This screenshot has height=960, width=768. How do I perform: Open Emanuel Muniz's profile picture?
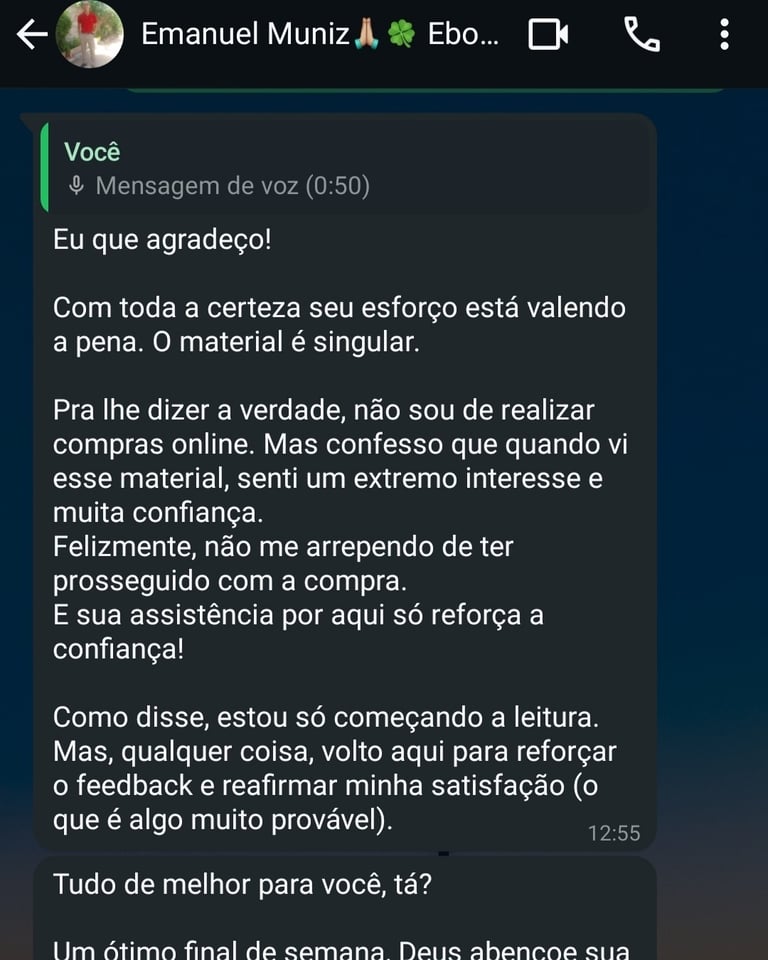pos(90,35)
